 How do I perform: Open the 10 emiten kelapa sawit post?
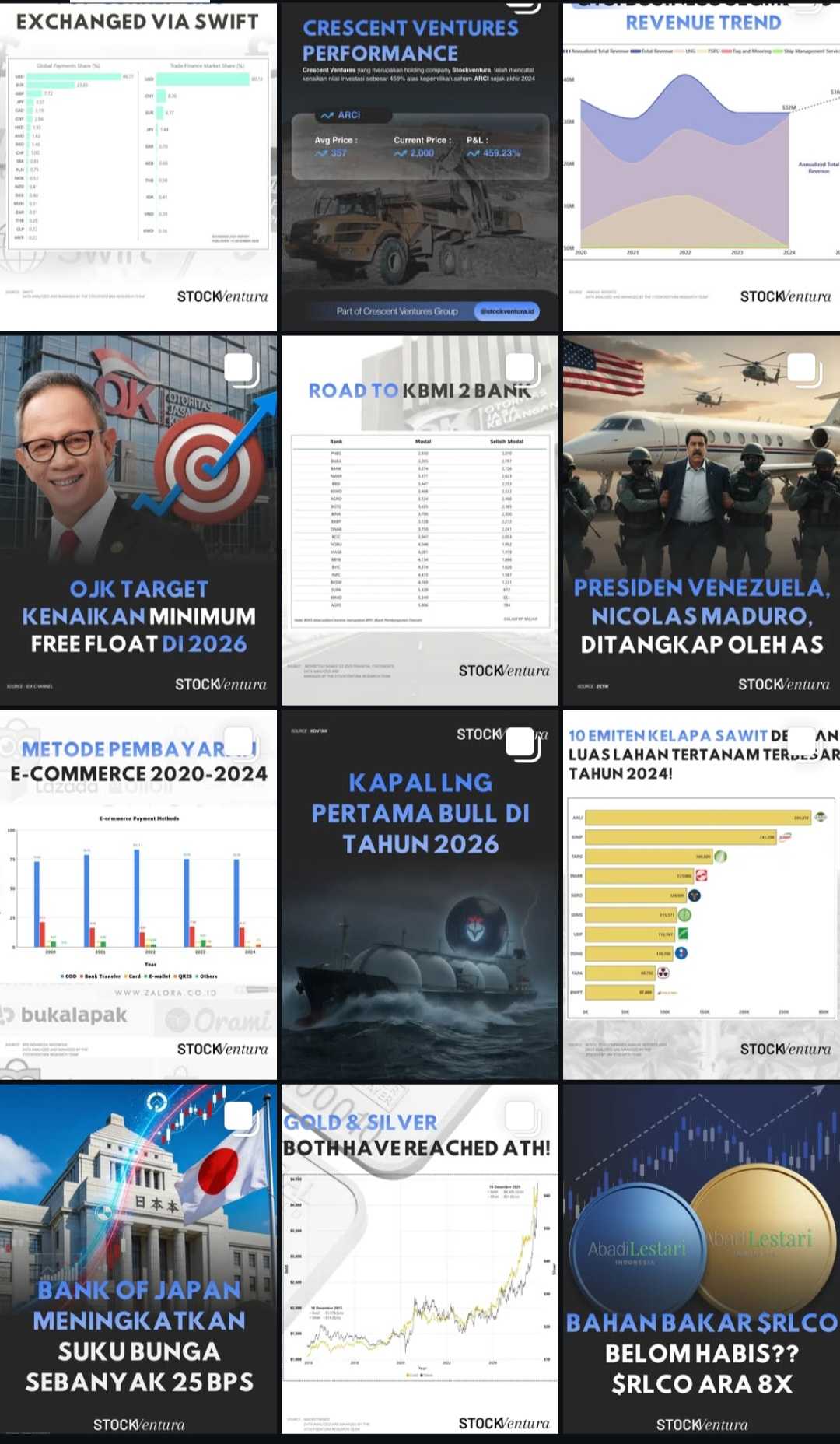tap(702, 895)
